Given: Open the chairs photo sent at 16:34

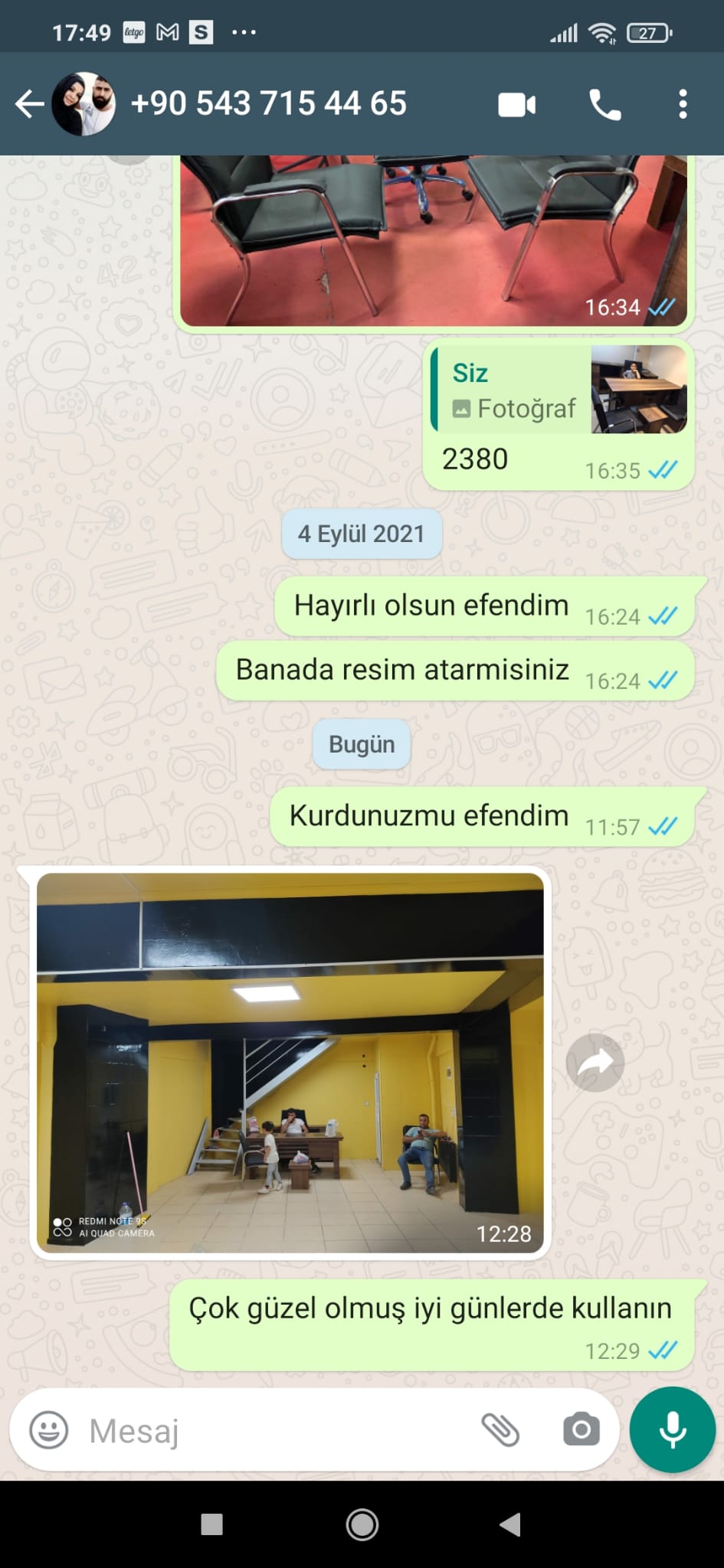Looking at the screenshot, I should point(433,239).
